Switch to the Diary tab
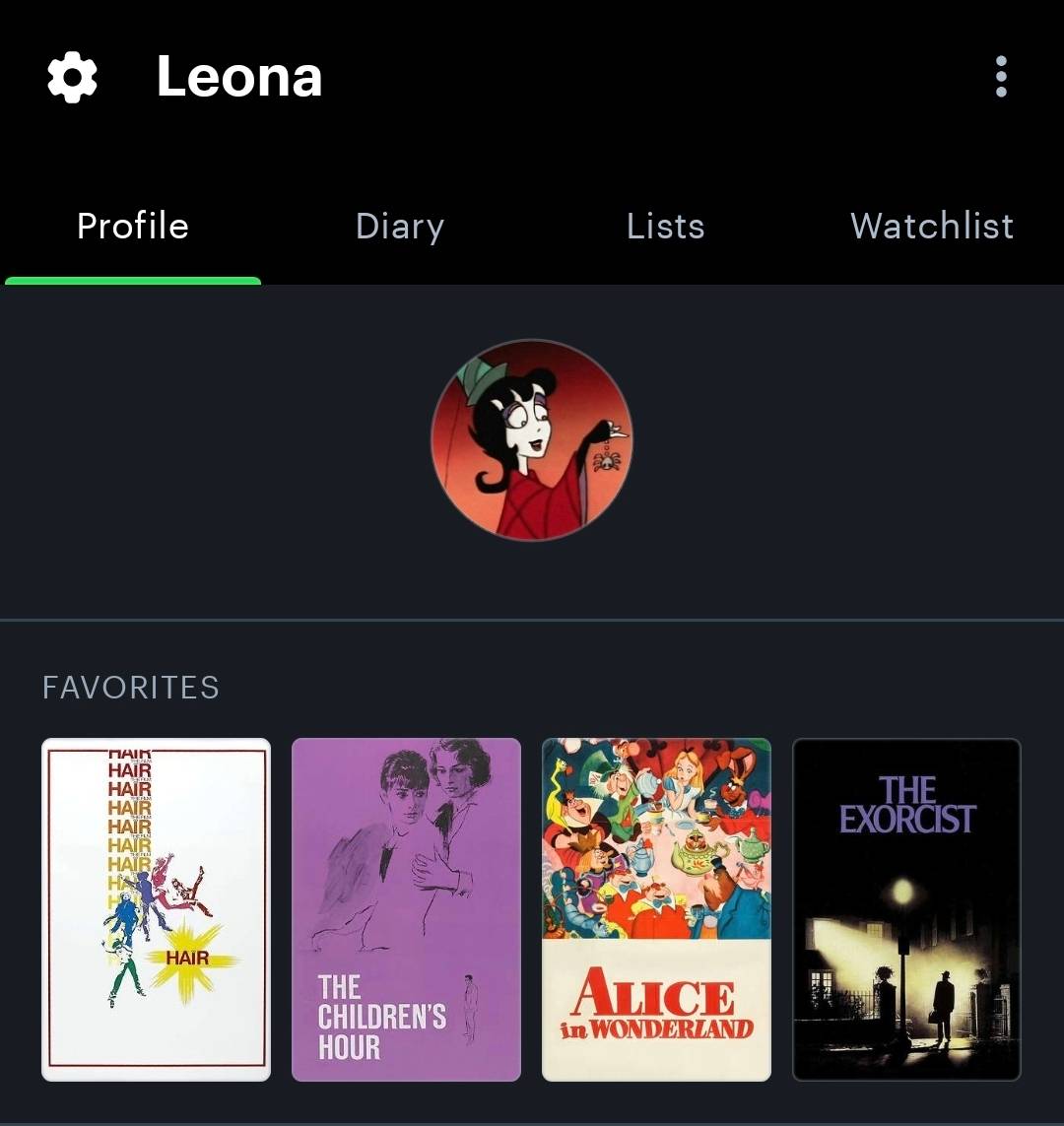Screen dimensions: 1064x1126 coord(400,227)
